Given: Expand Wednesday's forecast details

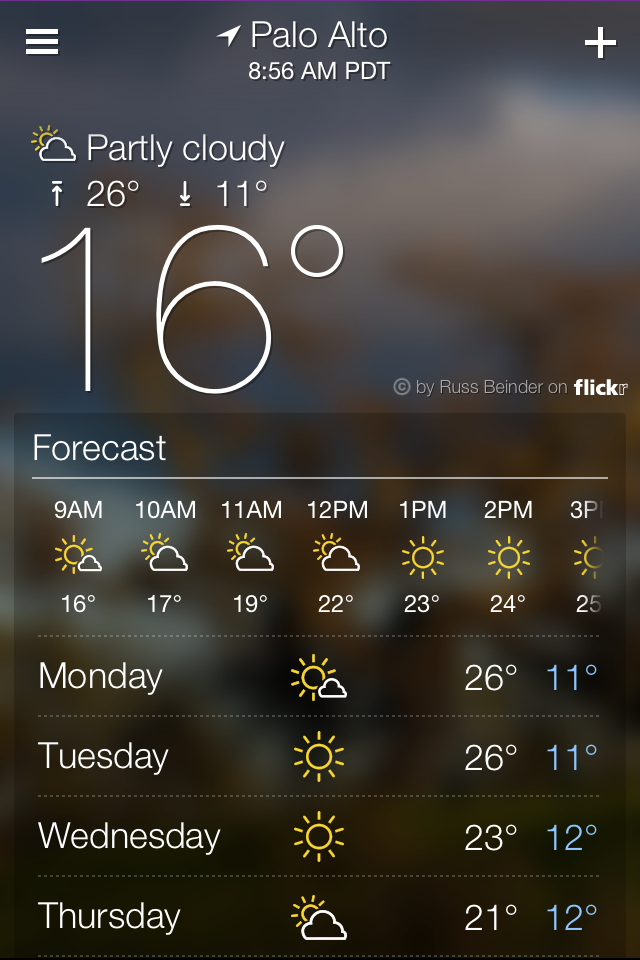Looking at the screenshot, I should [x=318, y=836].
